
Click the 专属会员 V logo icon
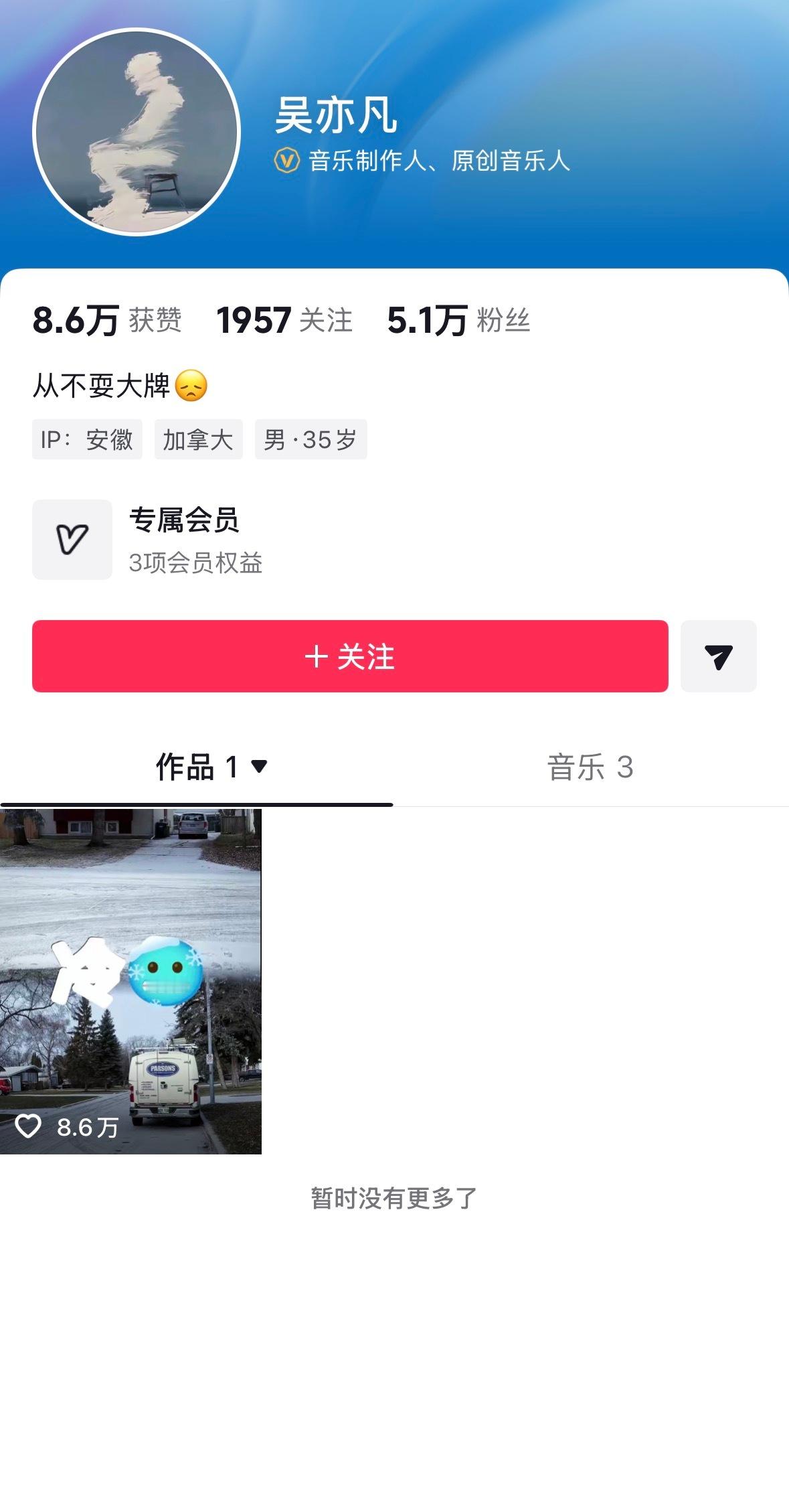coord(72,540)
